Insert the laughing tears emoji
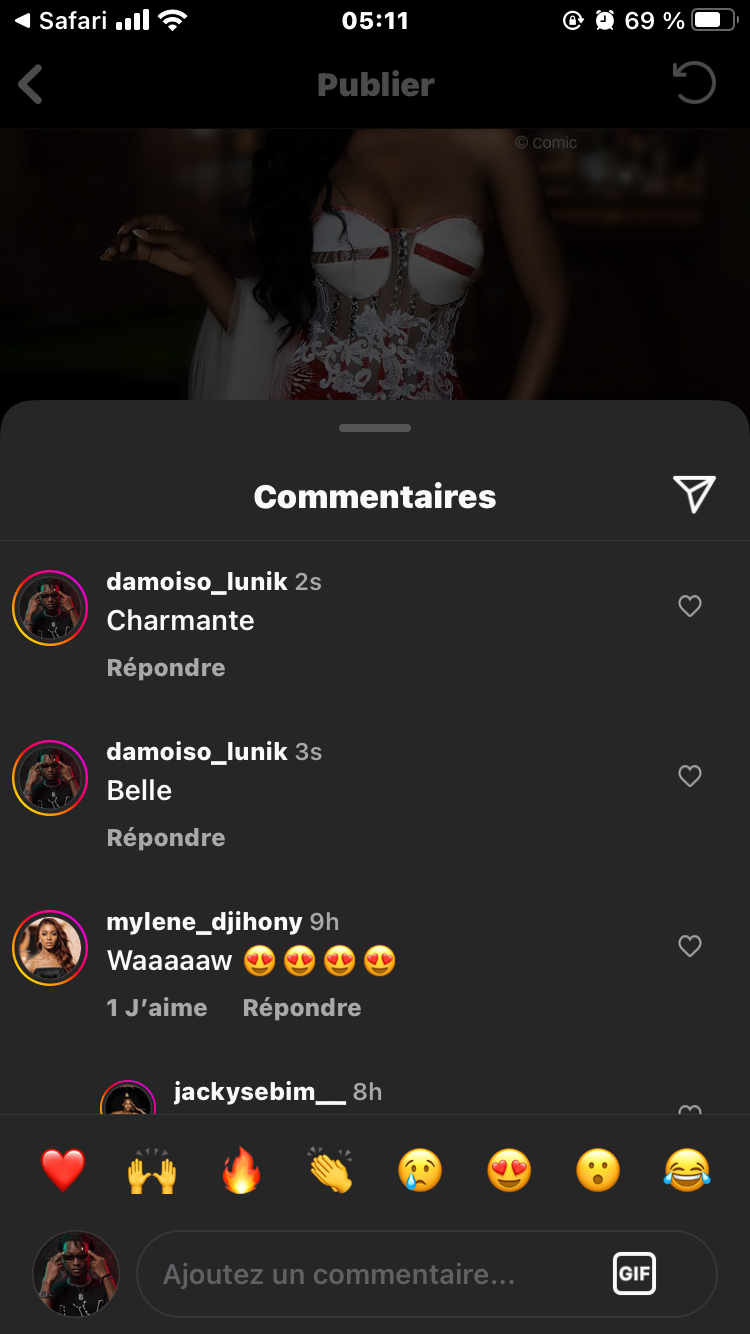 (687, 1170)
